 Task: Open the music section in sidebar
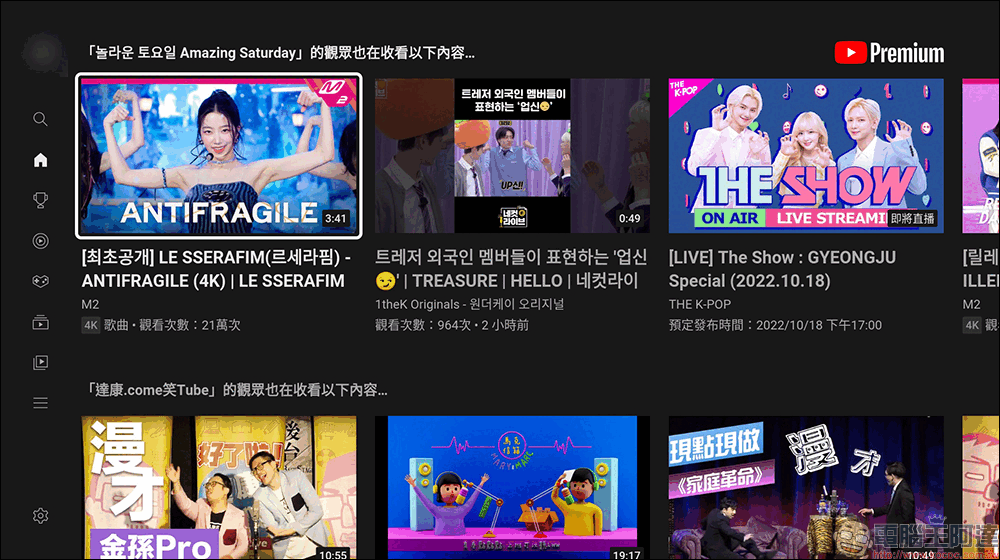pos(40,240)
